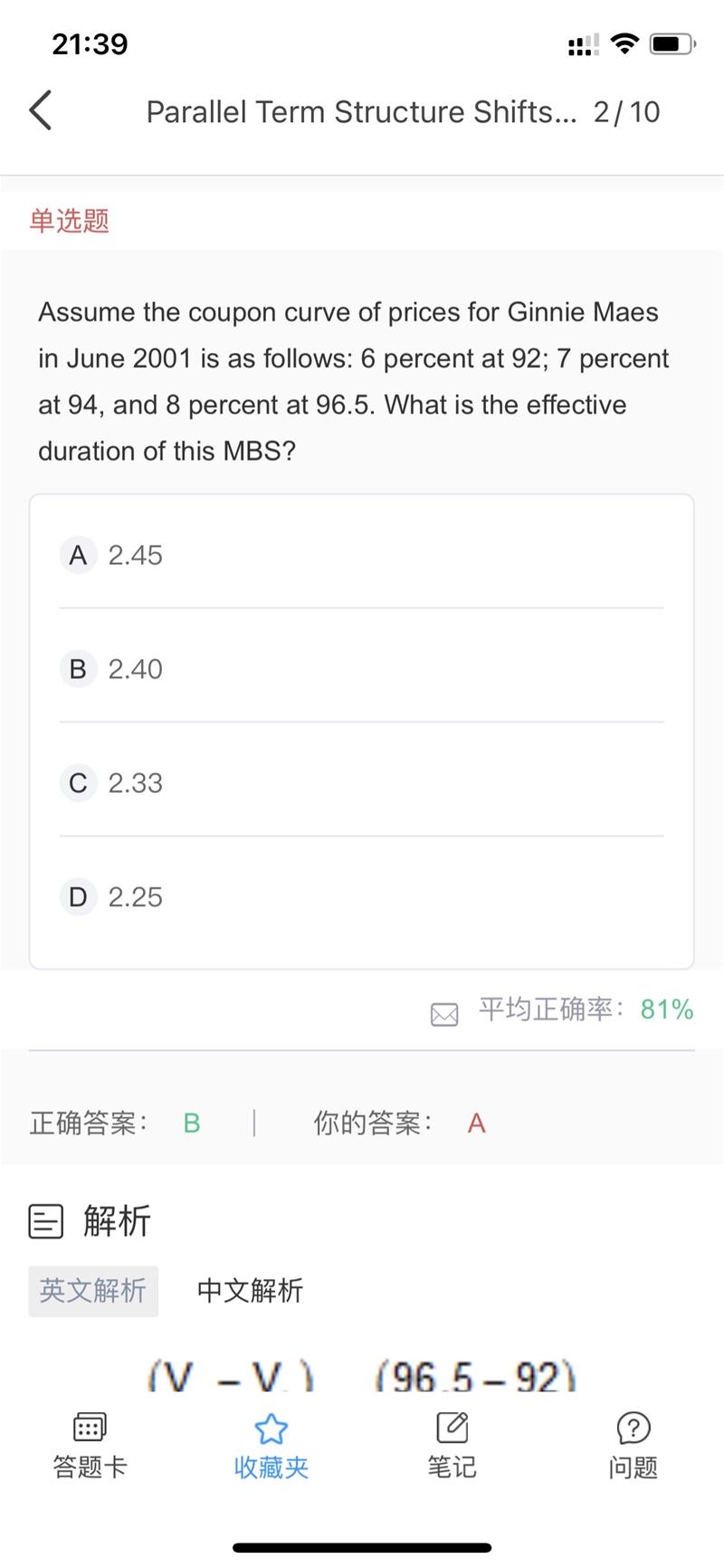Add question to 收藏夹 favorites
This screenshot has height=1568, width=724.
[x=271, y=1446]
